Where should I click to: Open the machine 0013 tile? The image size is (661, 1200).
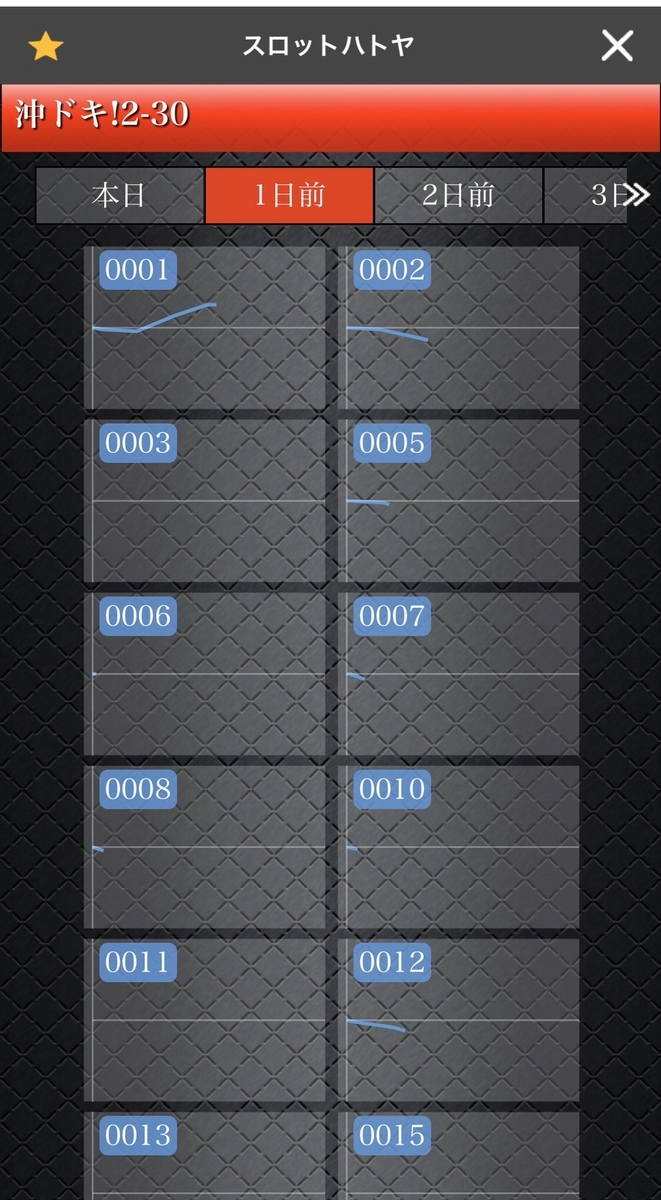[x=205, y=1158]
